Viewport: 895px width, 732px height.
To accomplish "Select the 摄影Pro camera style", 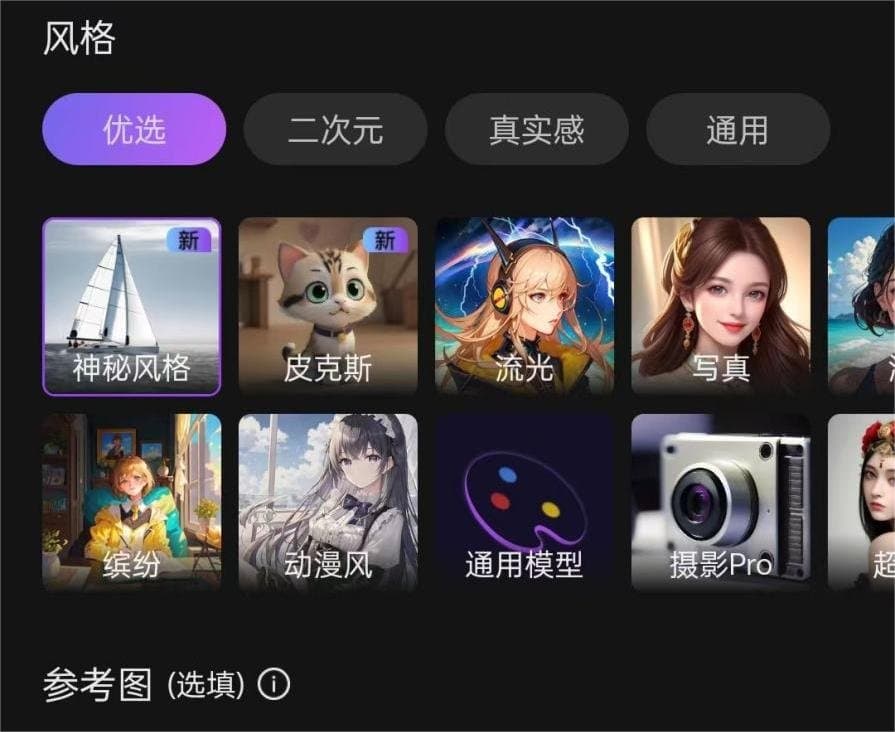I will pos(720,502).
